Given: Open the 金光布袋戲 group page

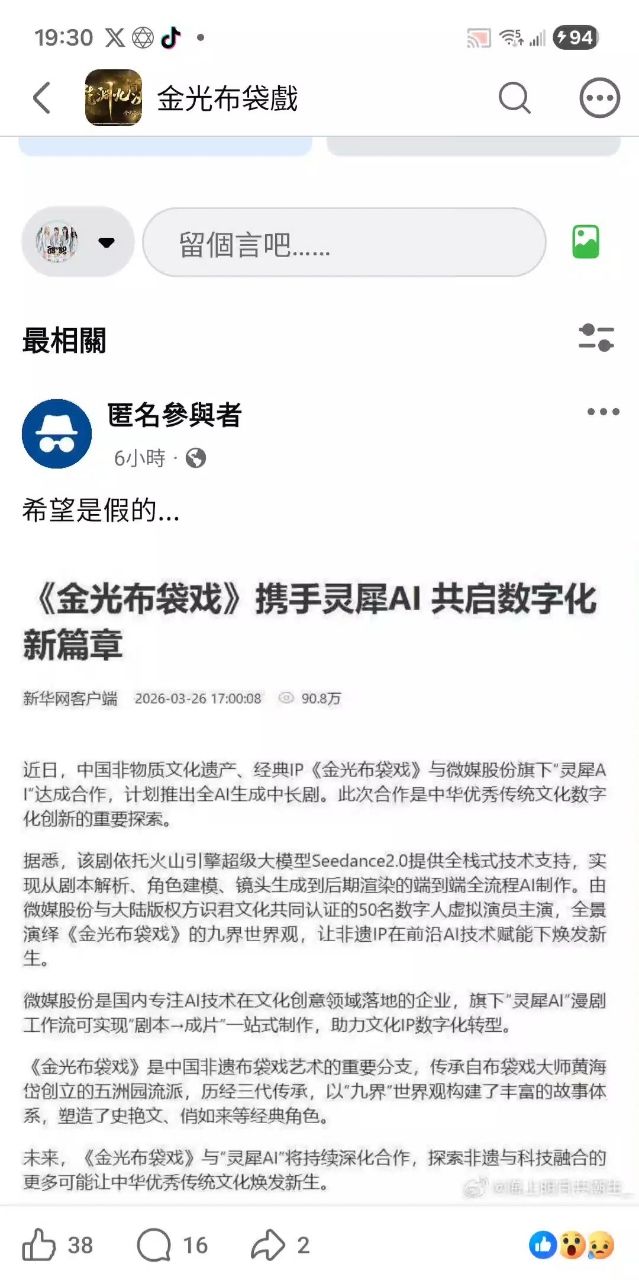Looking at the screenshot, I should [227, 98].
